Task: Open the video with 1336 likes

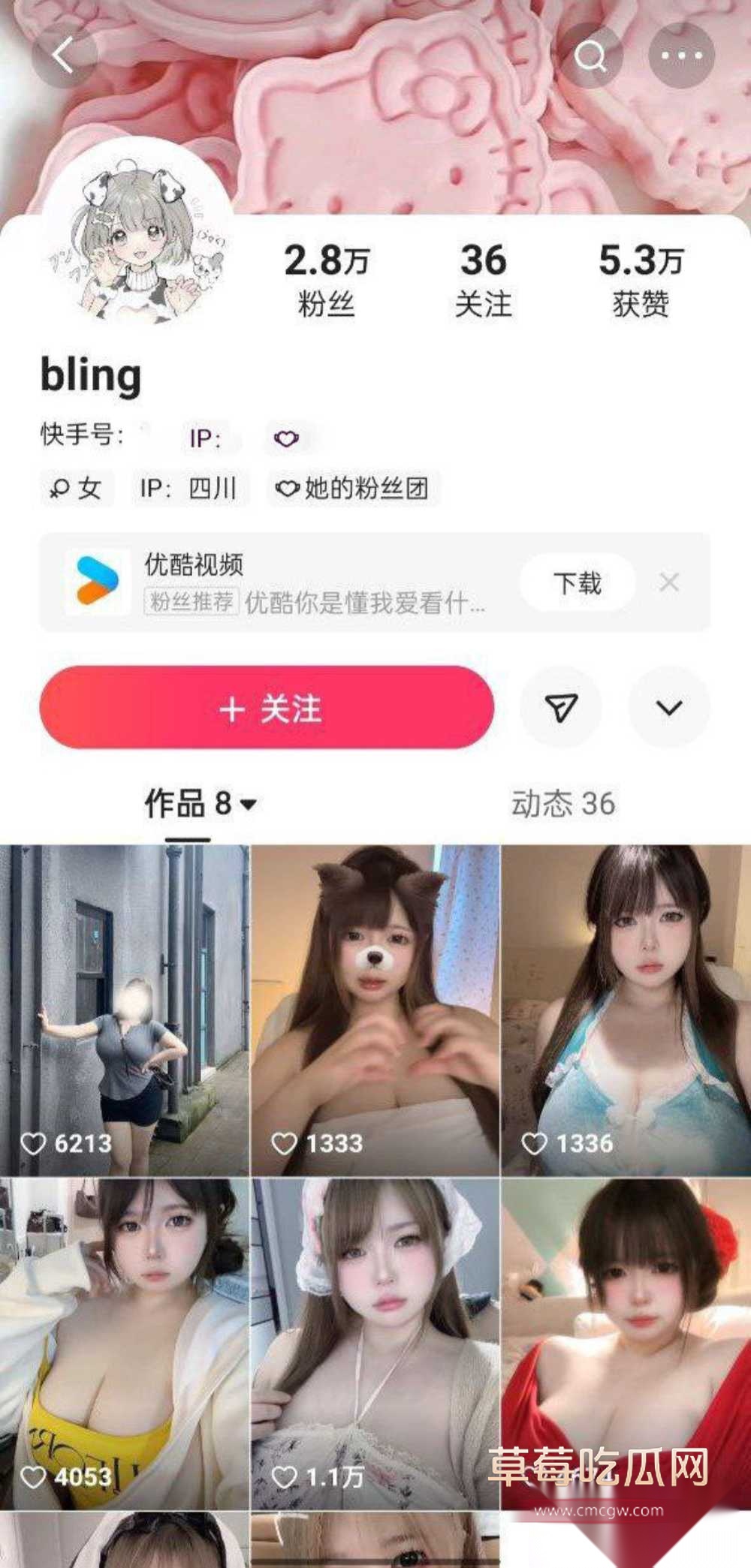Action: pyautogui.click(x=626, y=1010)
